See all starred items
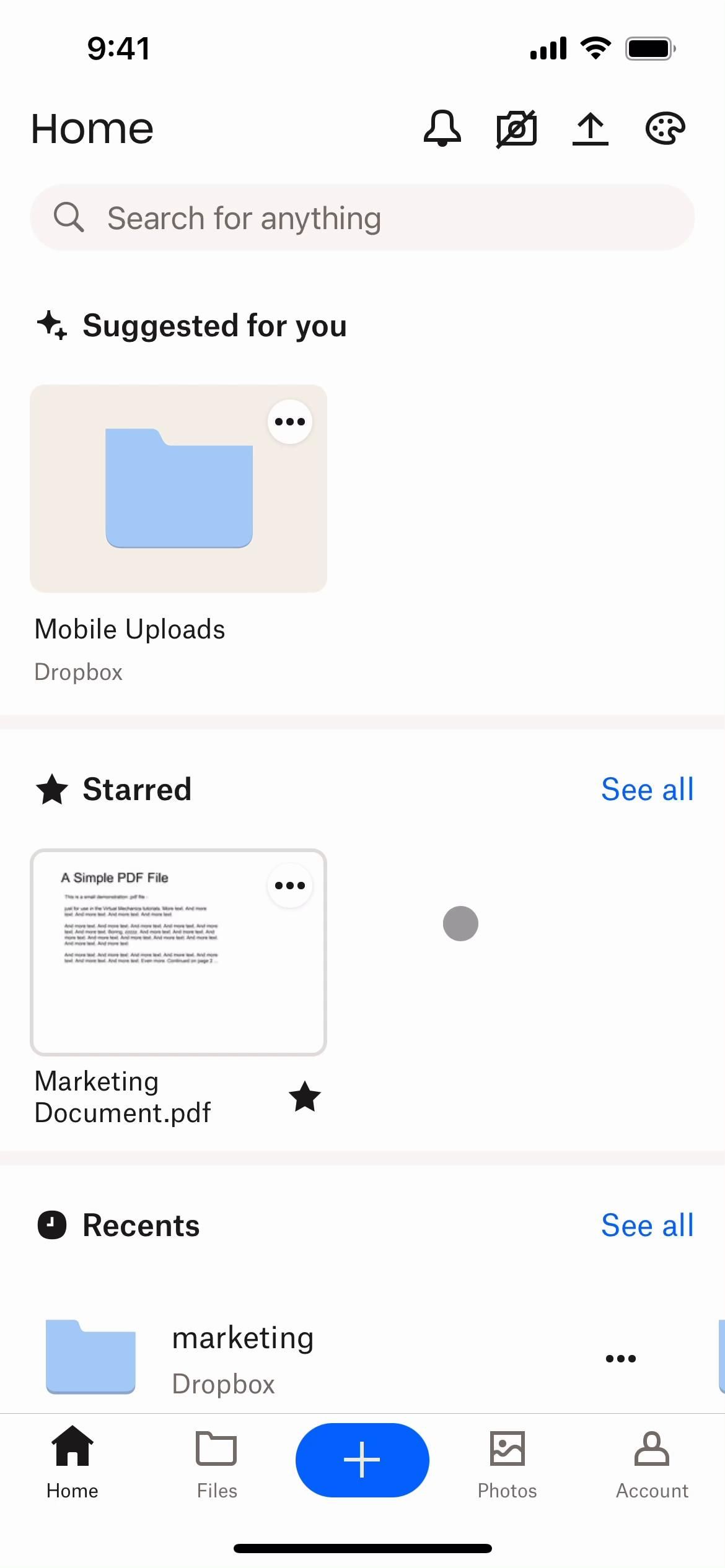725x1568 pixels. pos(647,790)
